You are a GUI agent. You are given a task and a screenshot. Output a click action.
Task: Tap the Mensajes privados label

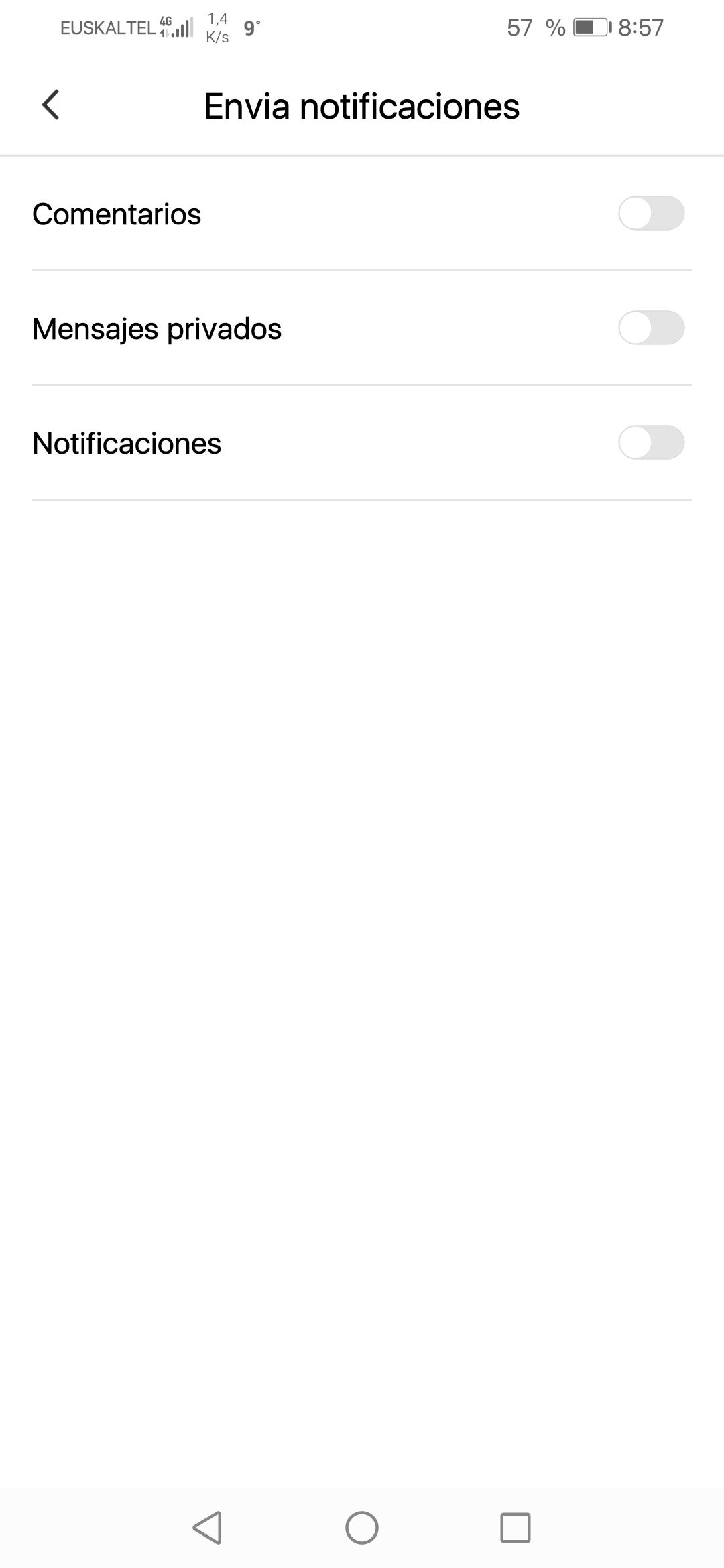click(157, 328)
